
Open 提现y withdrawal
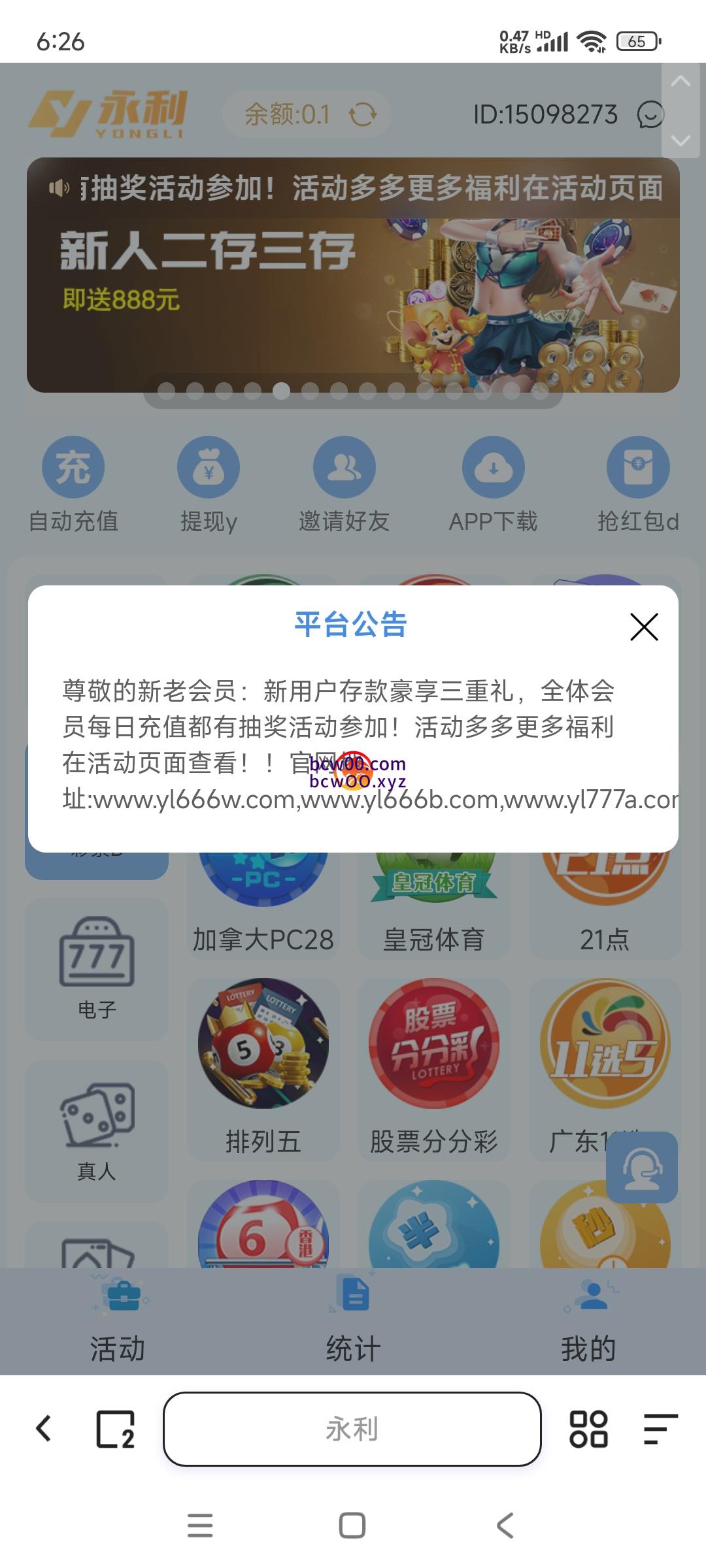click(209, 485)
